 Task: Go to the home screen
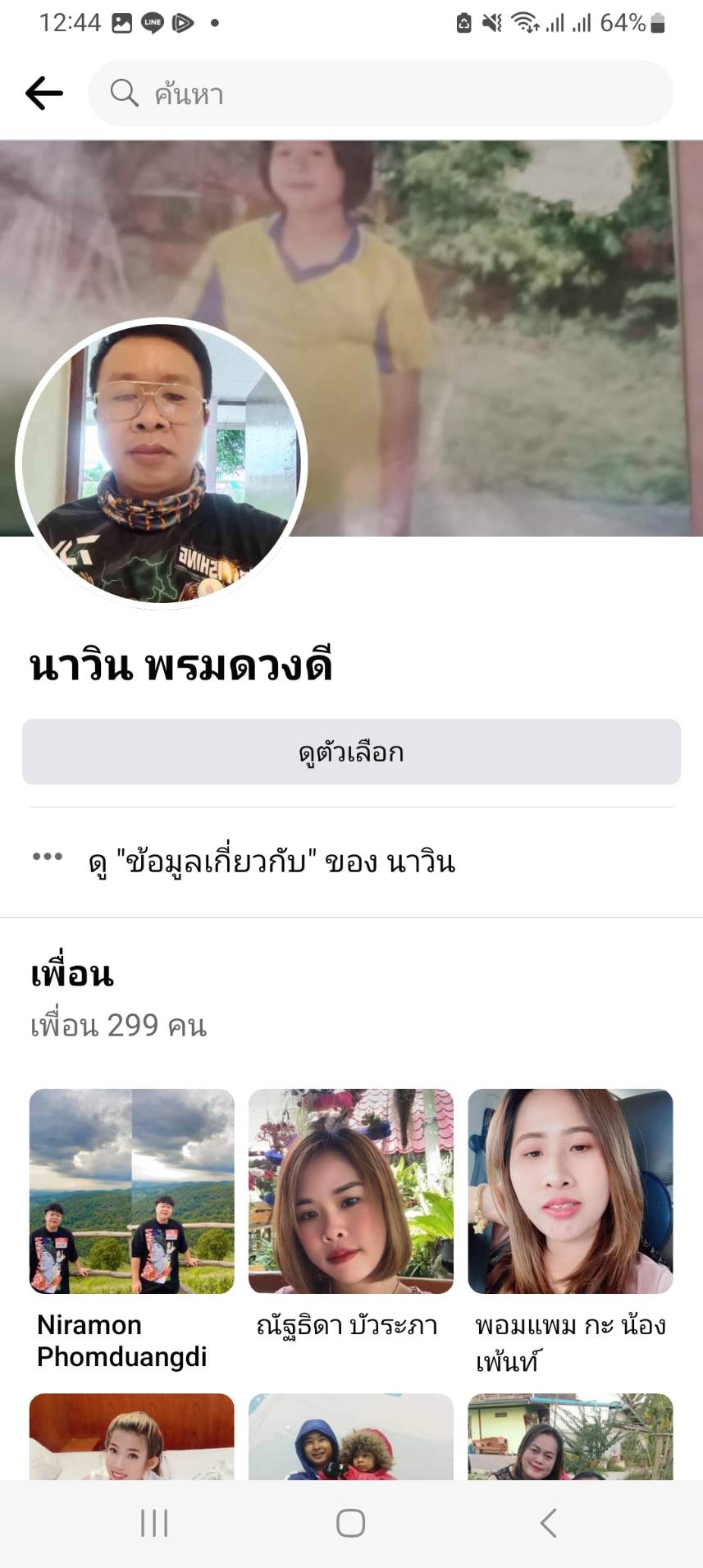[x=350, y=1523]
